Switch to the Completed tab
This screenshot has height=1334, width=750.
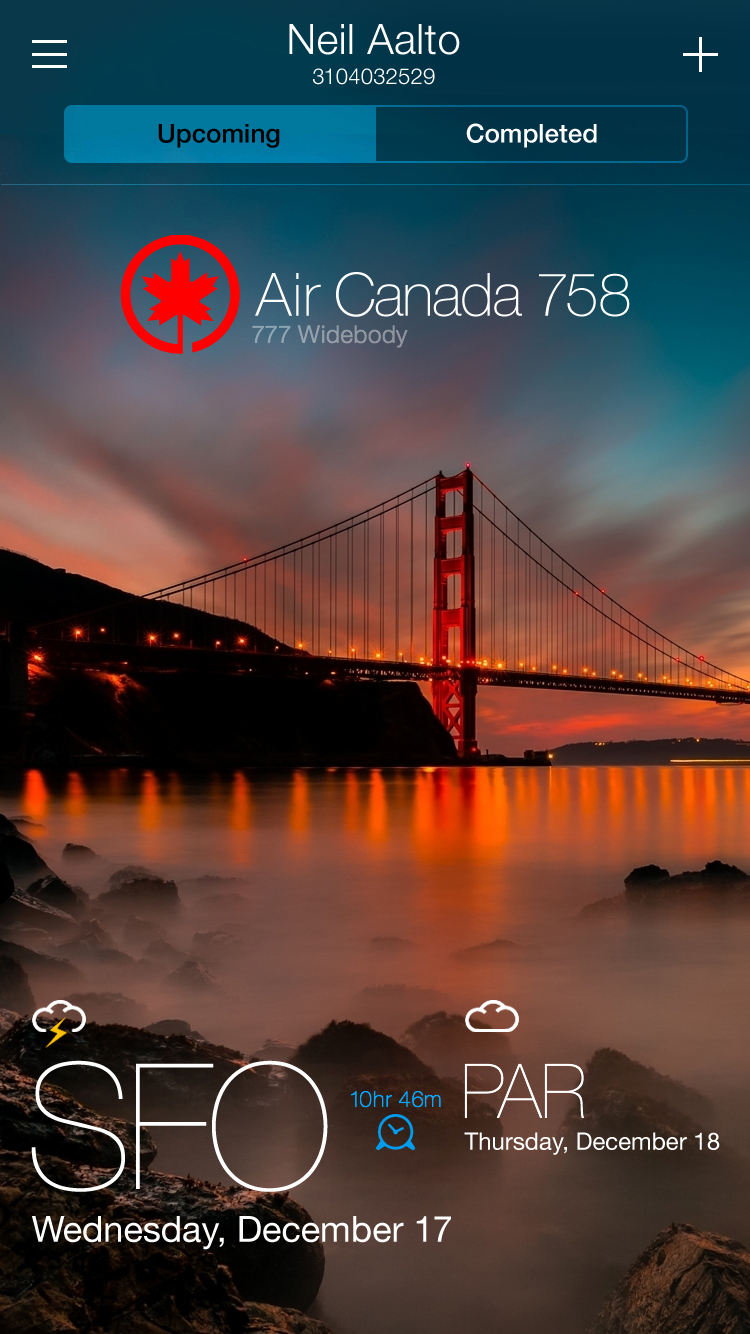click(532, 134)
